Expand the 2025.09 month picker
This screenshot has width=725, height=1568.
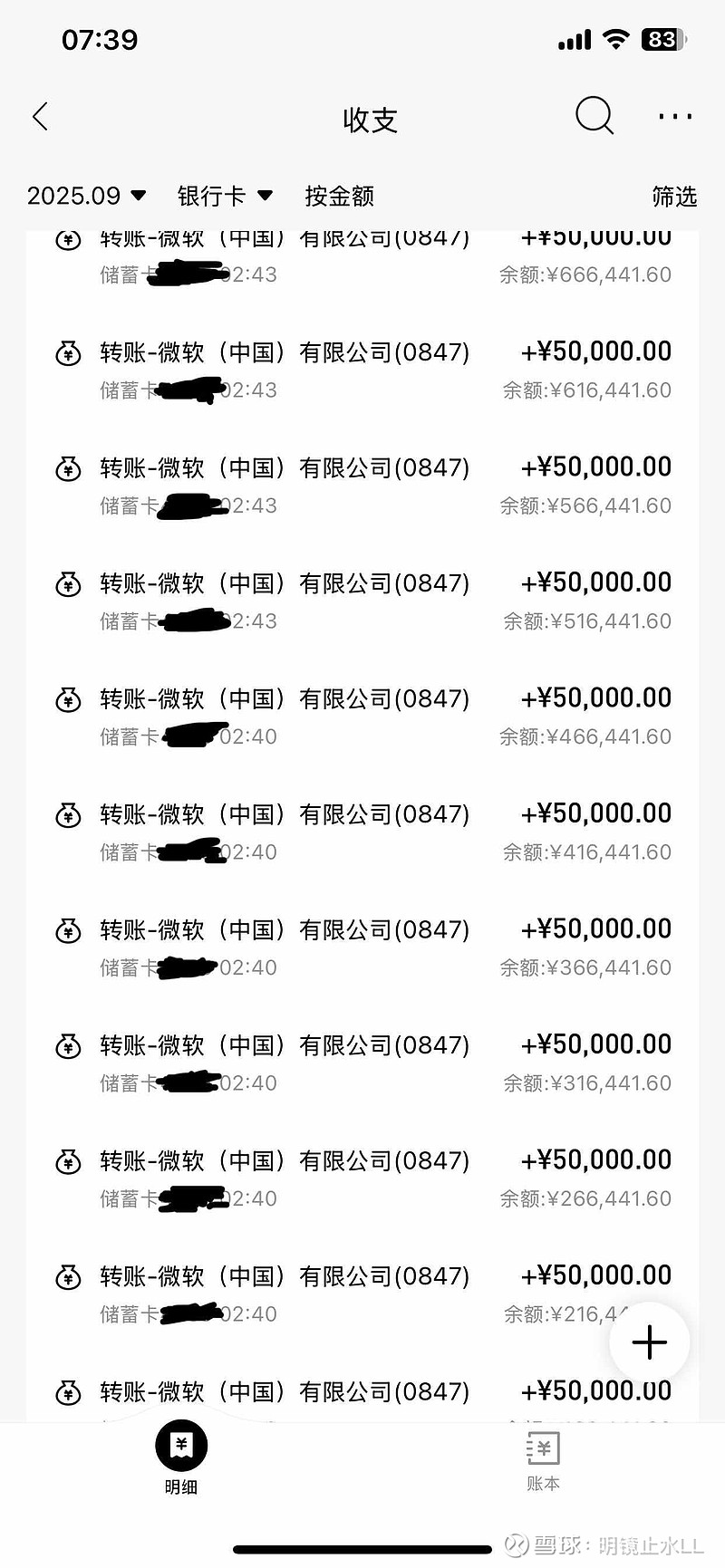(86, 196)
